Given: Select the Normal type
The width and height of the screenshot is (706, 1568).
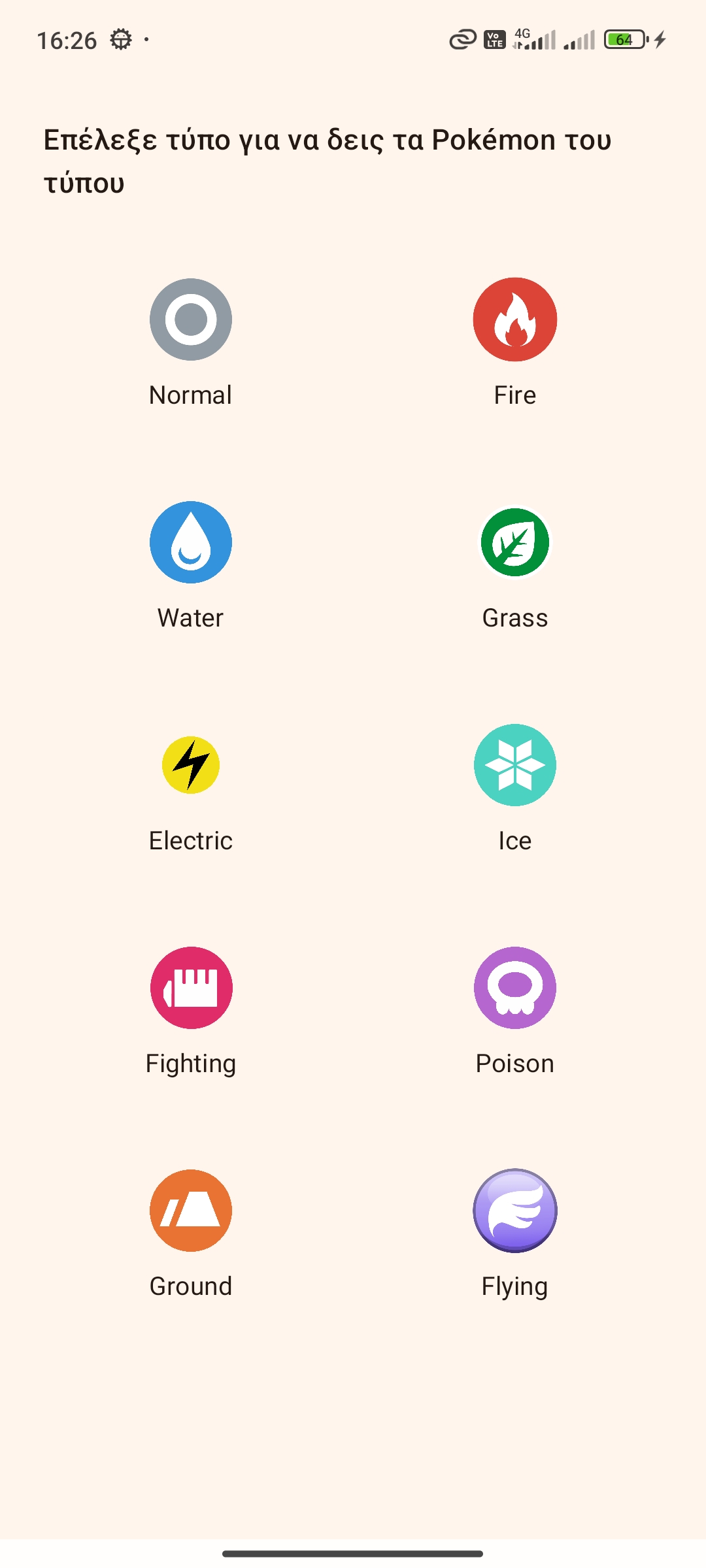Looking at the screenshot, I should (191, 320).
